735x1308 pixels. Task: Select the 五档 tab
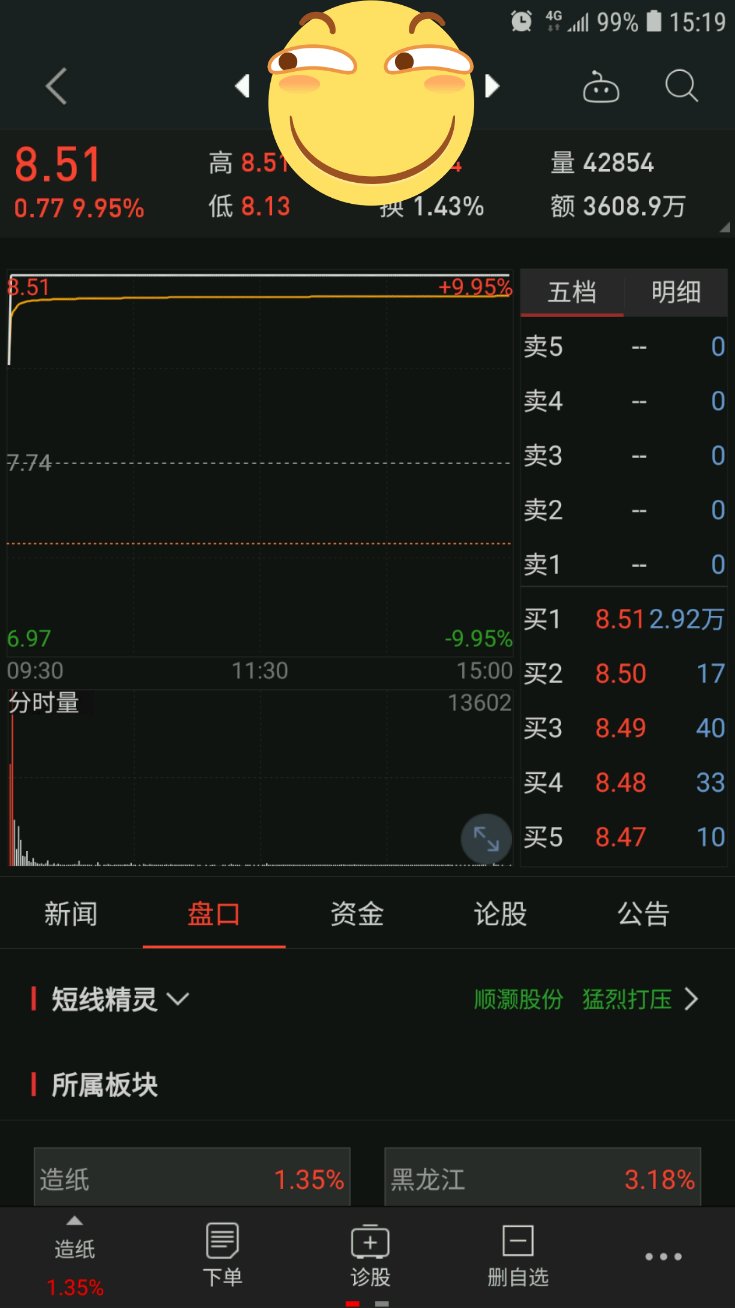[572, 293]
